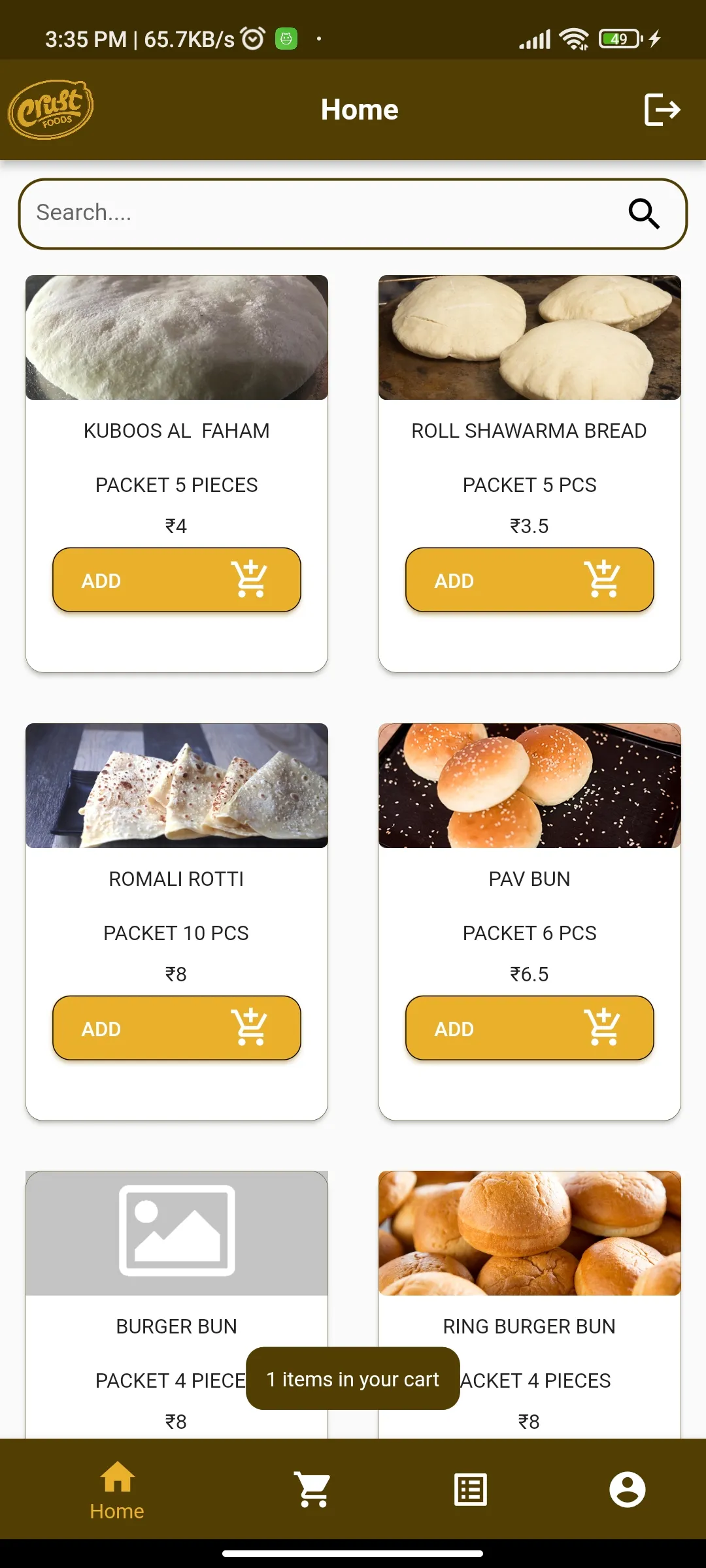706x1568 pixels.
Task: Tap the magnifier search icon
Action: 644,214
